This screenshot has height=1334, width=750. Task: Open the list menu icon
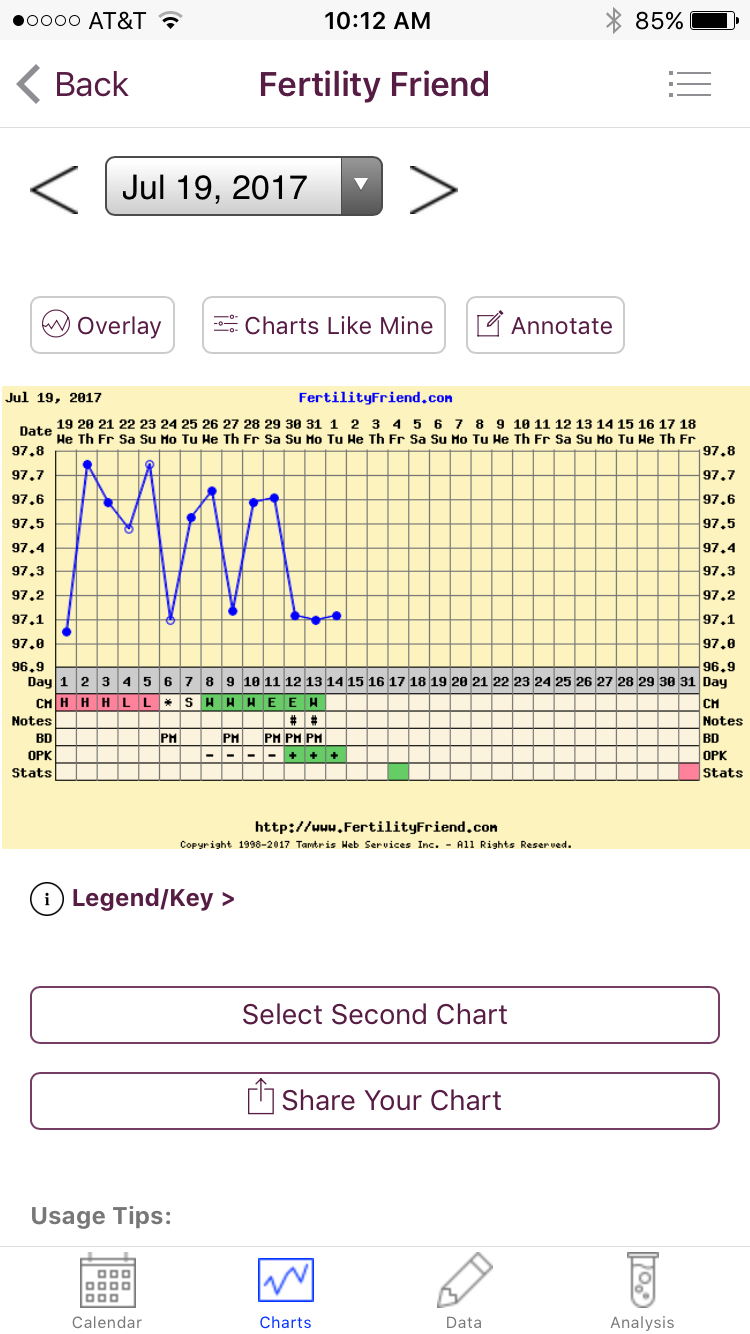[x=689, y=85]
